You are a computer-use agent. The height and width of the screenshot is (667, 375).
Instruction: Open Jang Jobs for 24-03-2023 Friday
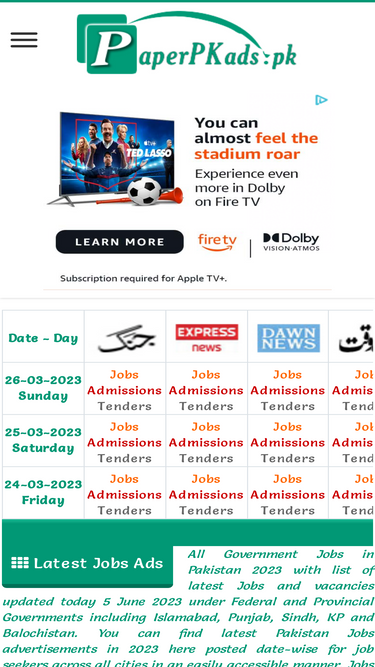click(124, 479)
